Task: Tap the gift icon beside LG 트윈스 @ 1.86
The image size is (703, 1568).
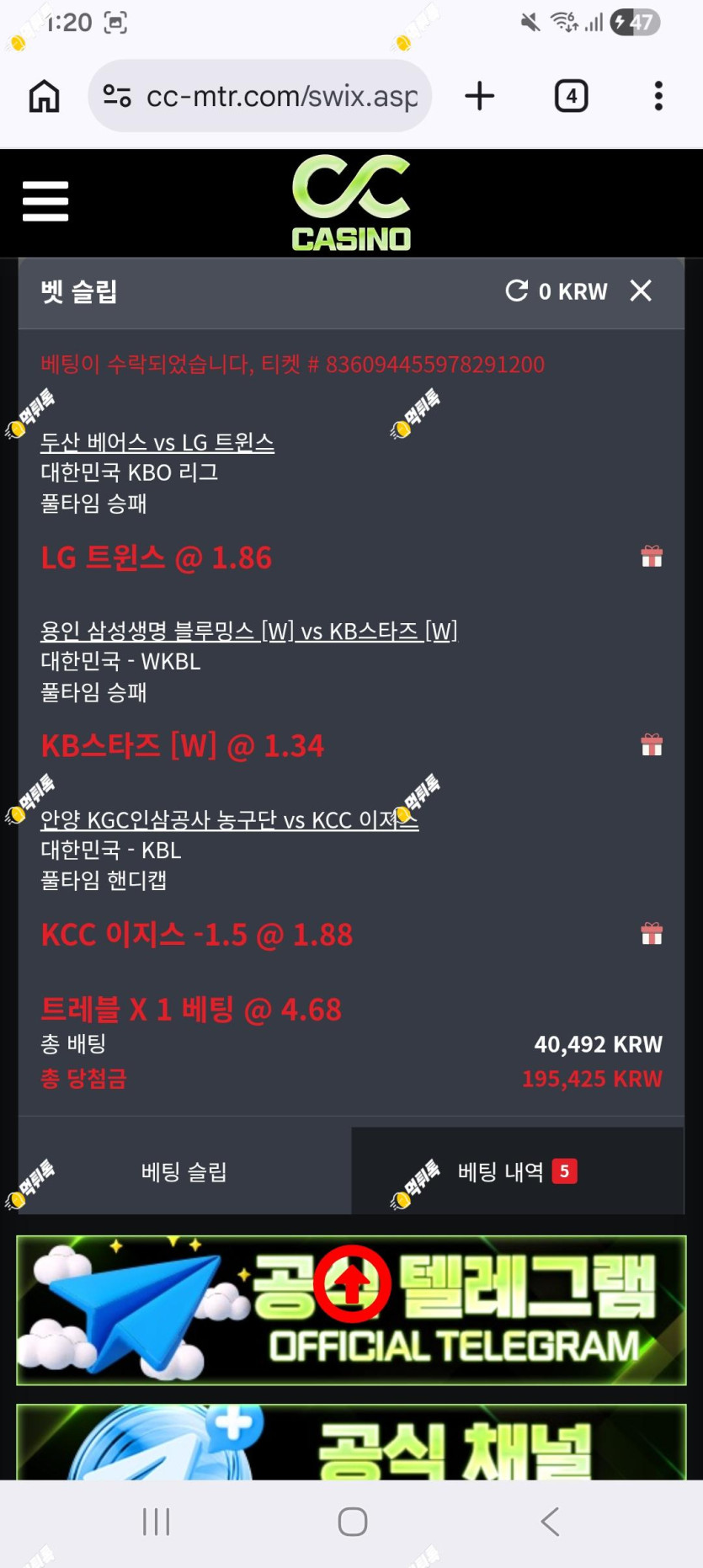Action: point(652,557)
